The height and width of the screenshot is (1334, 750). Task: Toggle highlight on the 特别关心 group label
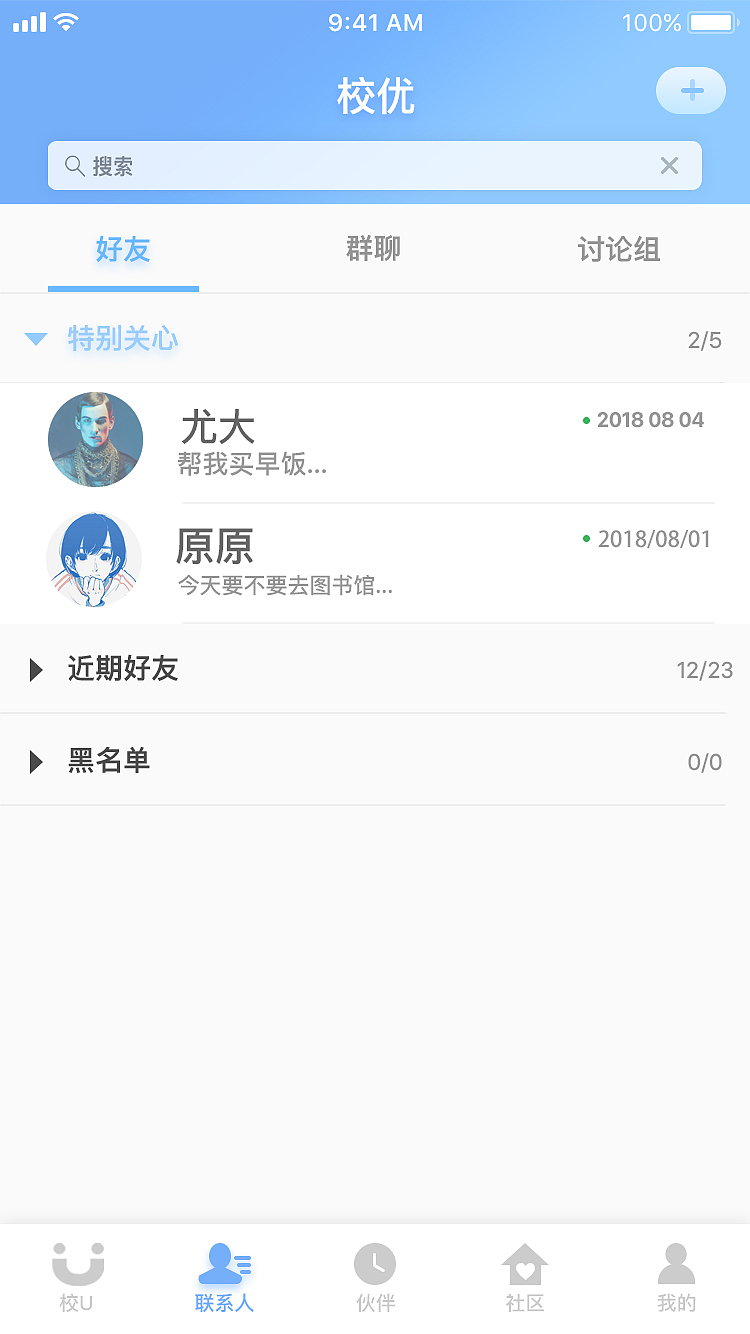122,339
